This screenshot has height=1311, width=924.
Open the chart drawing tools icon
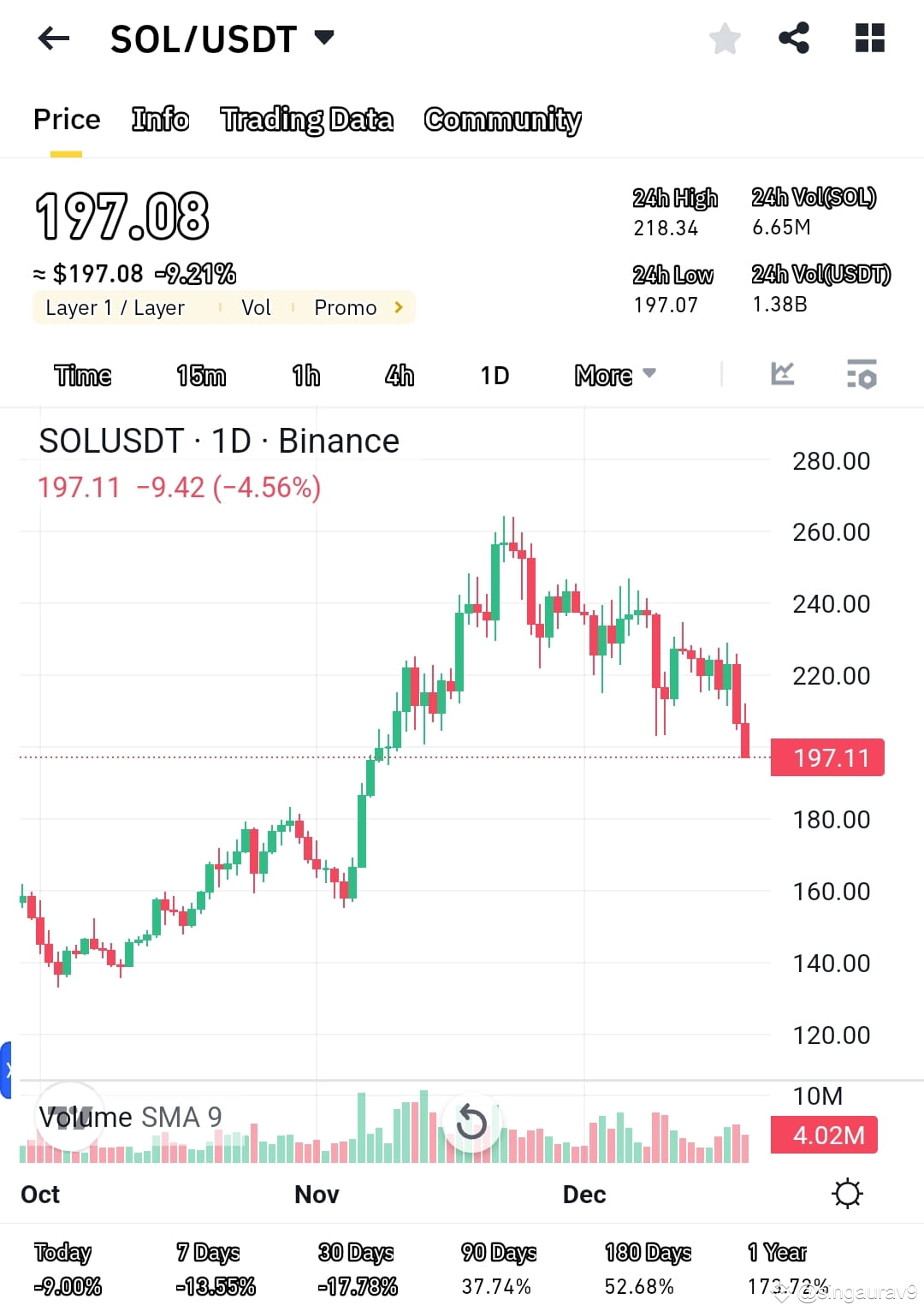(783, 375)
